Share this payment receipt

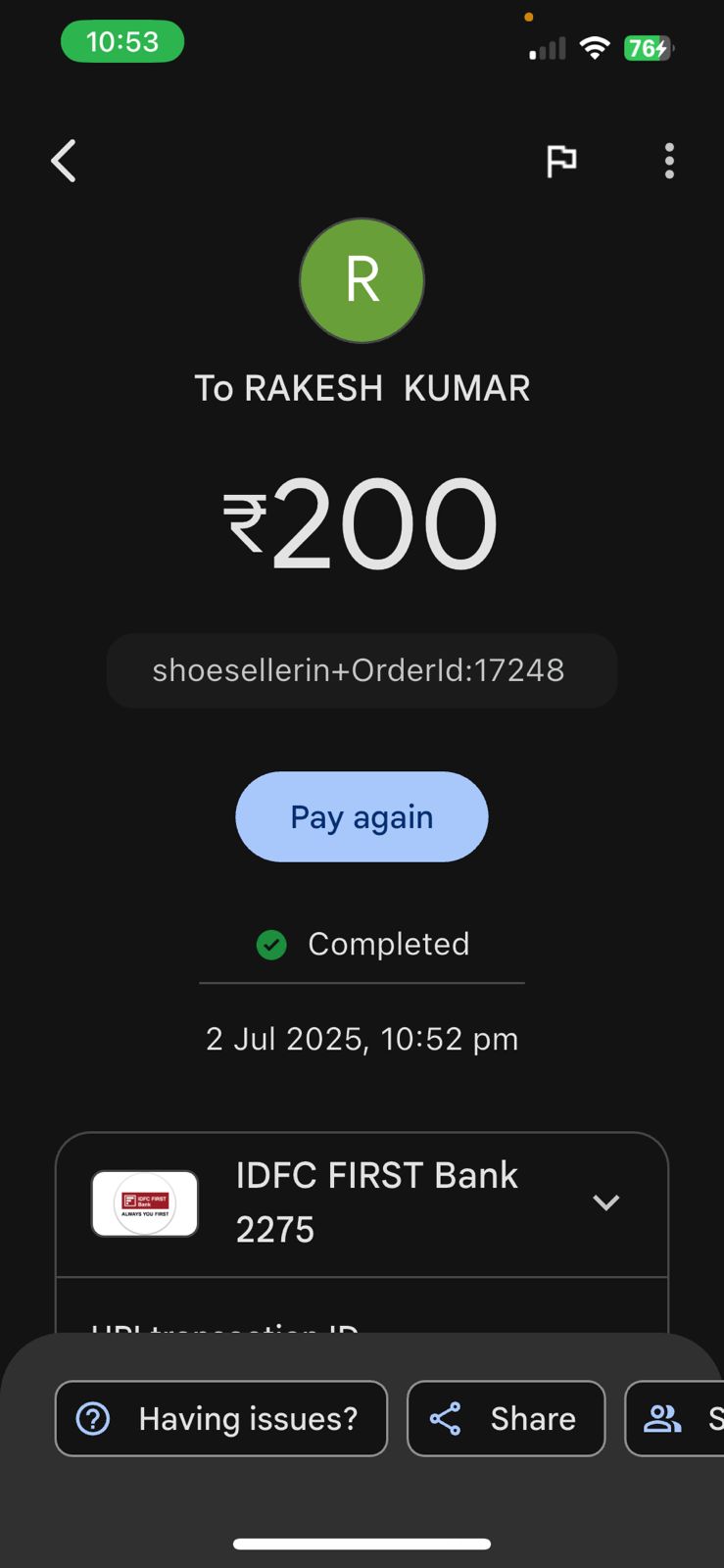[506, 1418]
